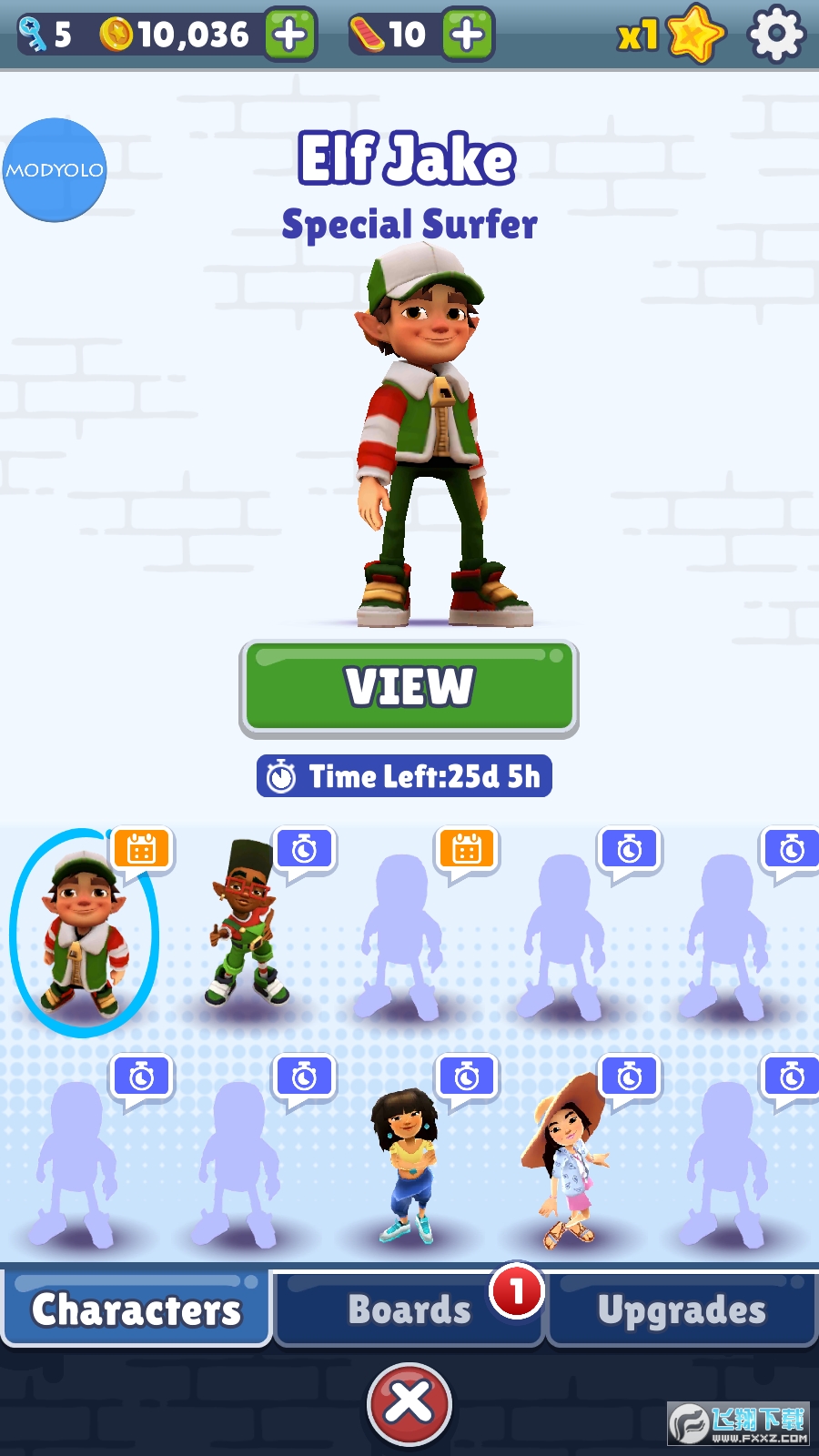
Task: Open the settings gear
Action: pyautogui.click(x=776, y=35)
